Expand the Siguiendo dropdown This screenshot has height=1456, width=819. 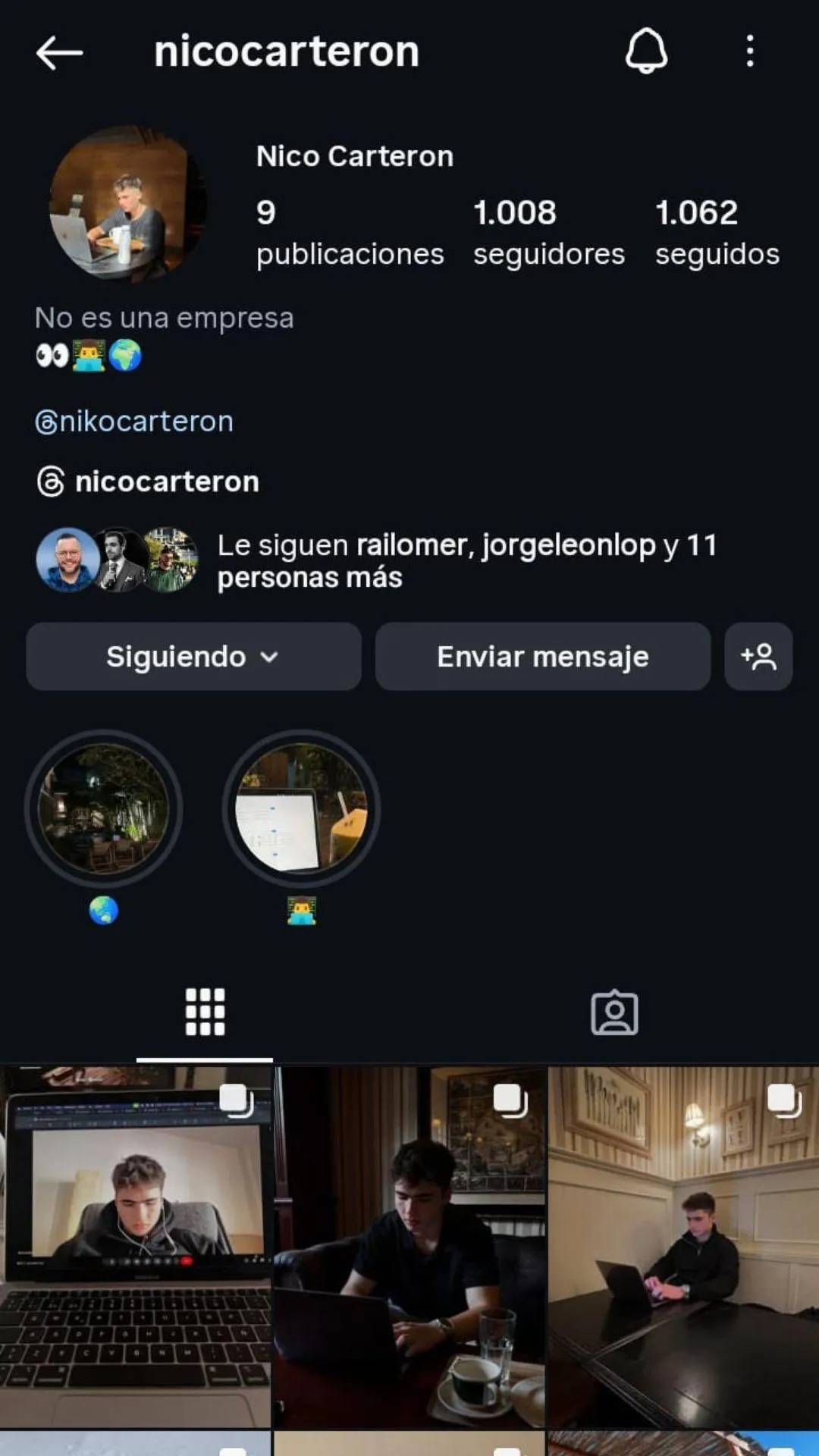193,657
